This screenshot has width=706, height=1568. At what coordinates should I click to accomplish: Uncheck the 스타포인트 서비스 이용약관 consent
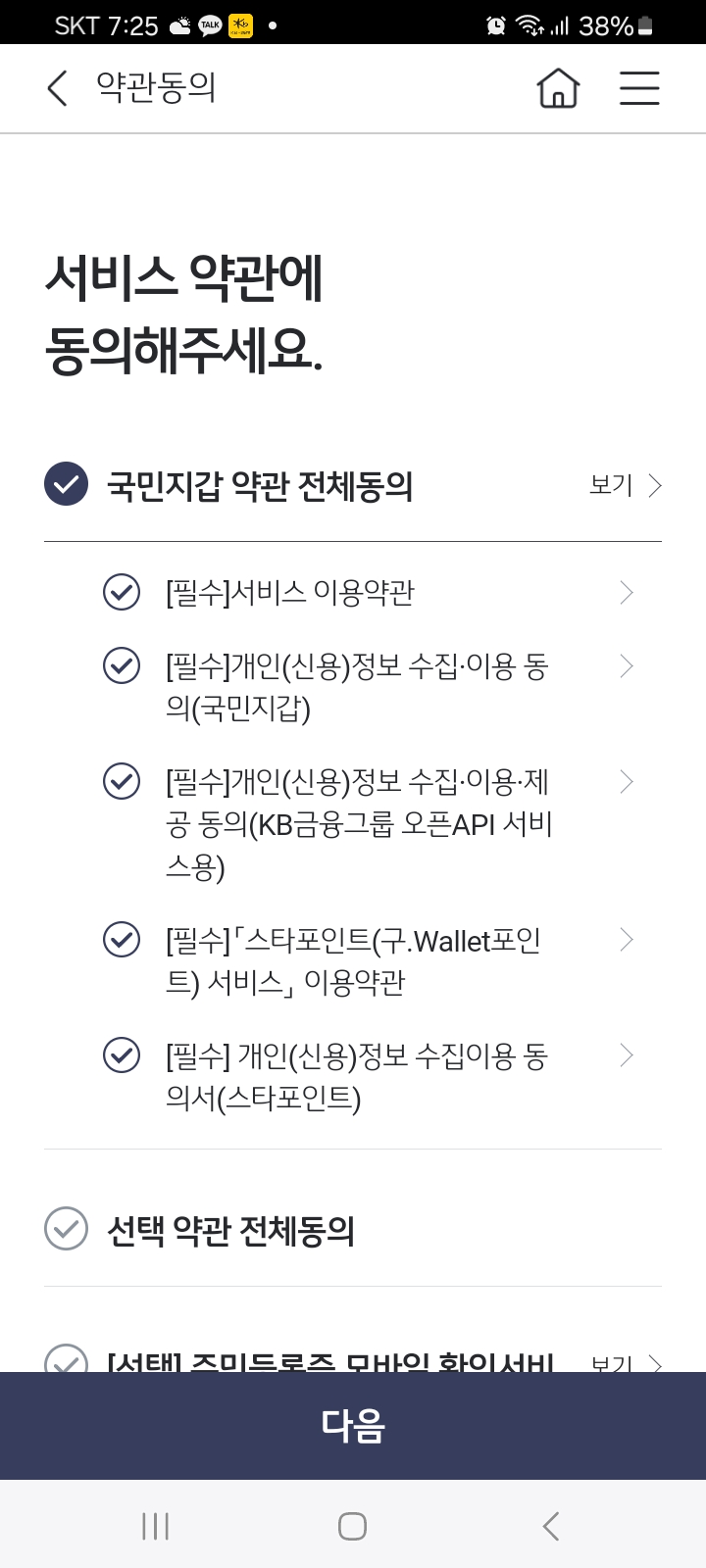[x=121, y=939]
